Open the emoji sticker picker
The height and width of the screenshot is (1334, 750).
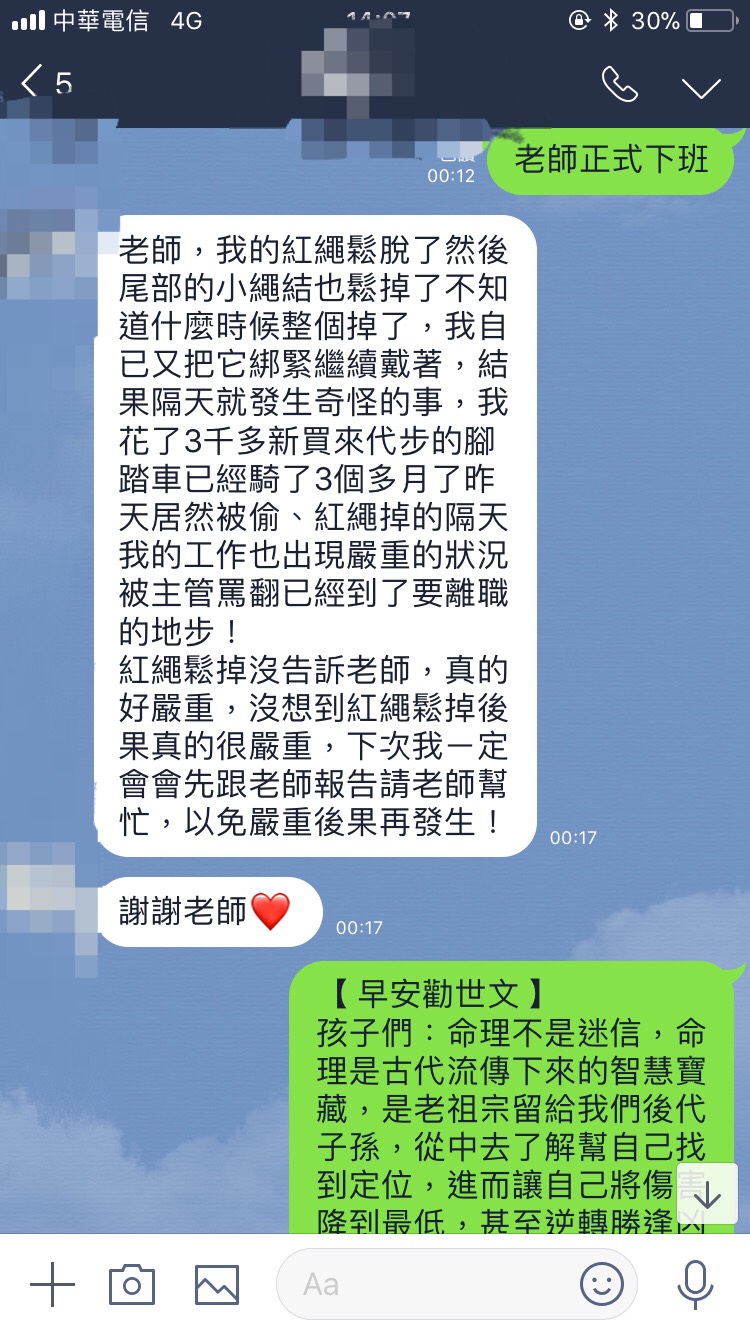pyautogui.click(x=601, y=1284)
